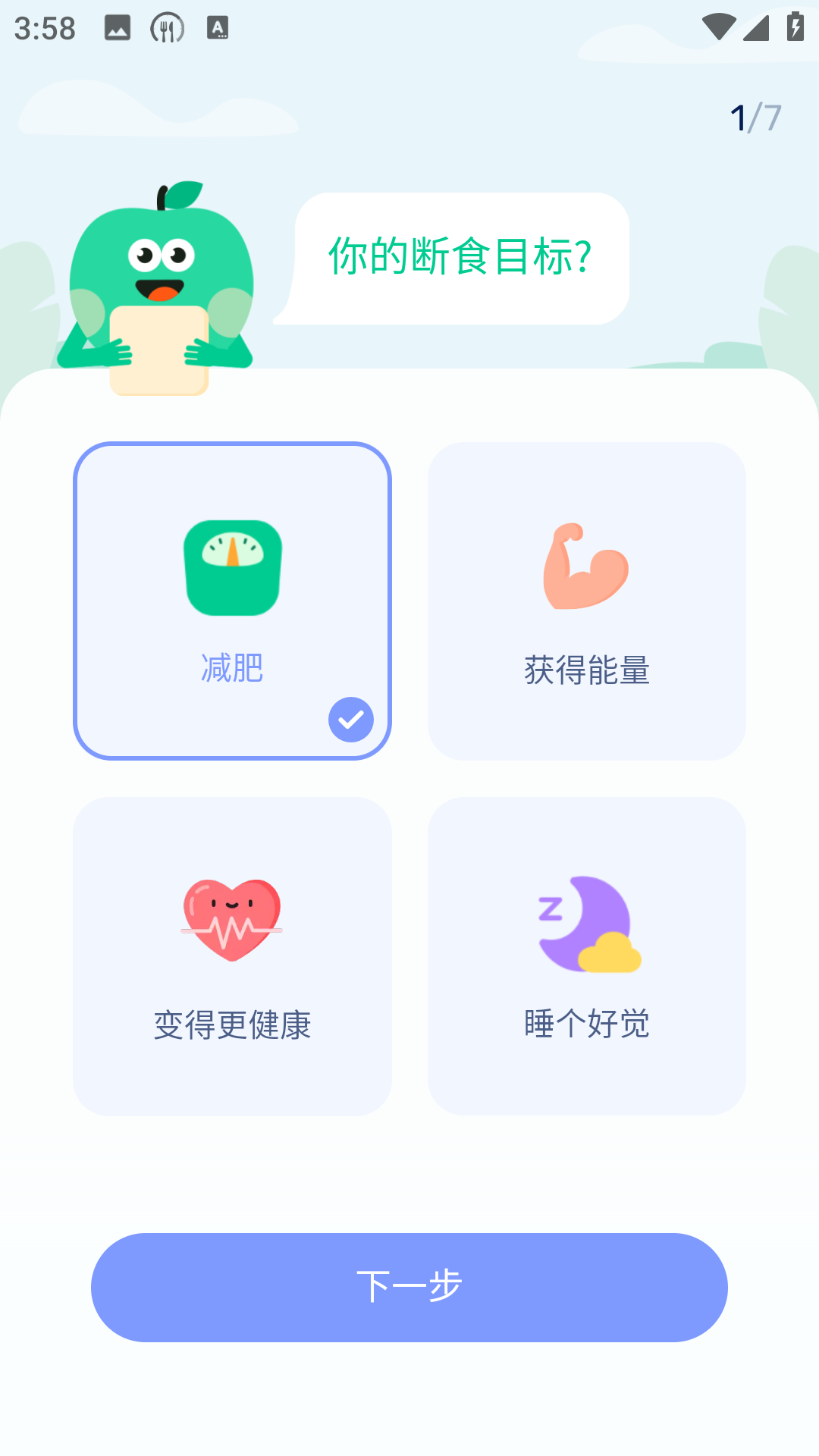Choose the 获得能量 goal option
The width and height of the screenshot is (819, 1456).
point(586,601)
